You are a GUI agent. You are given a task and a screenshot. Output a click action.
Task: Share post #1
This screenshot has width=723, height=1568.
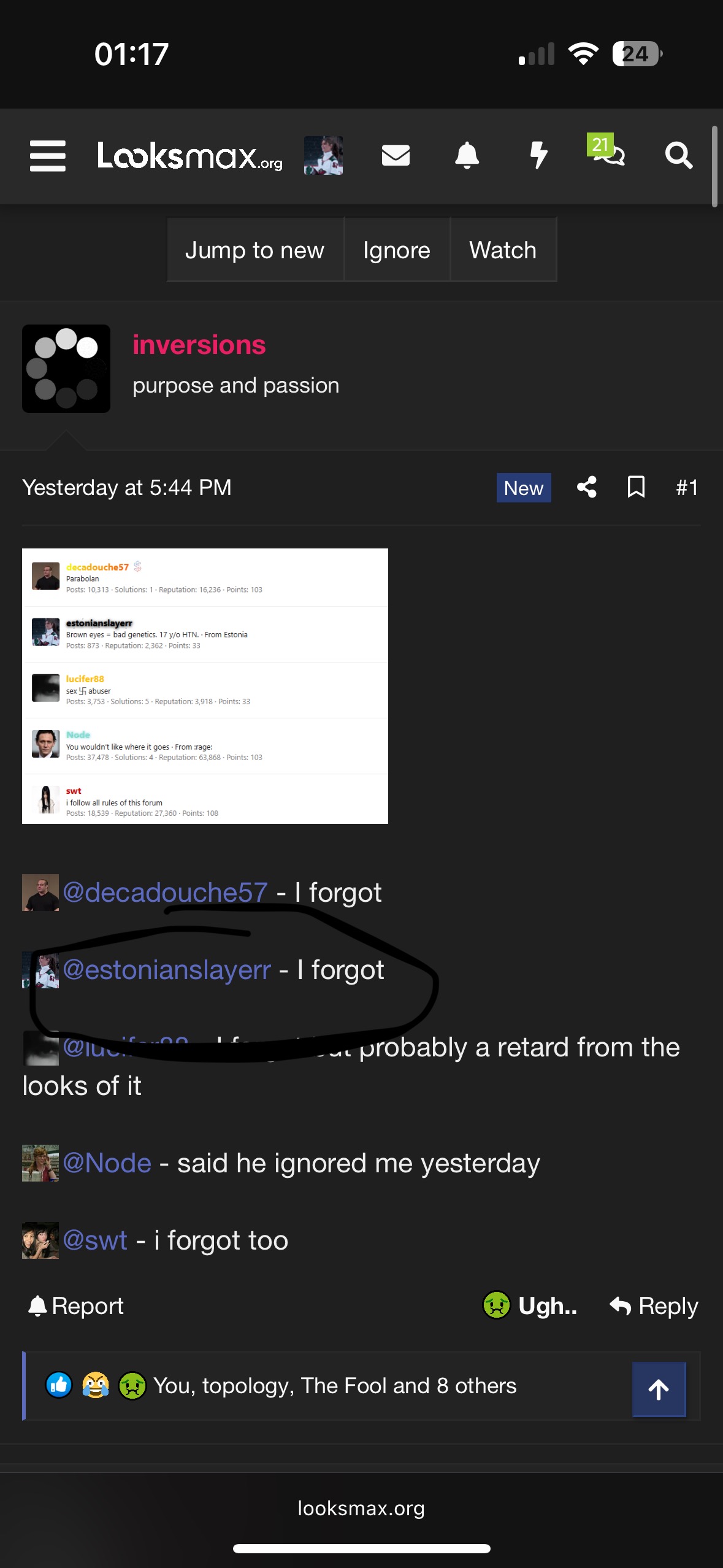(x=587, y=488)
